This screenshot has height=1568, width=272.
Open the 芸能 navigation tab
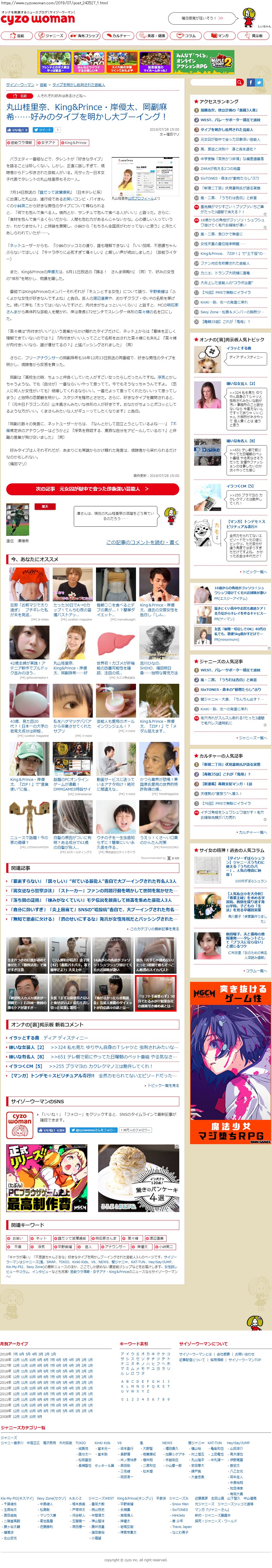click(17, 36)
